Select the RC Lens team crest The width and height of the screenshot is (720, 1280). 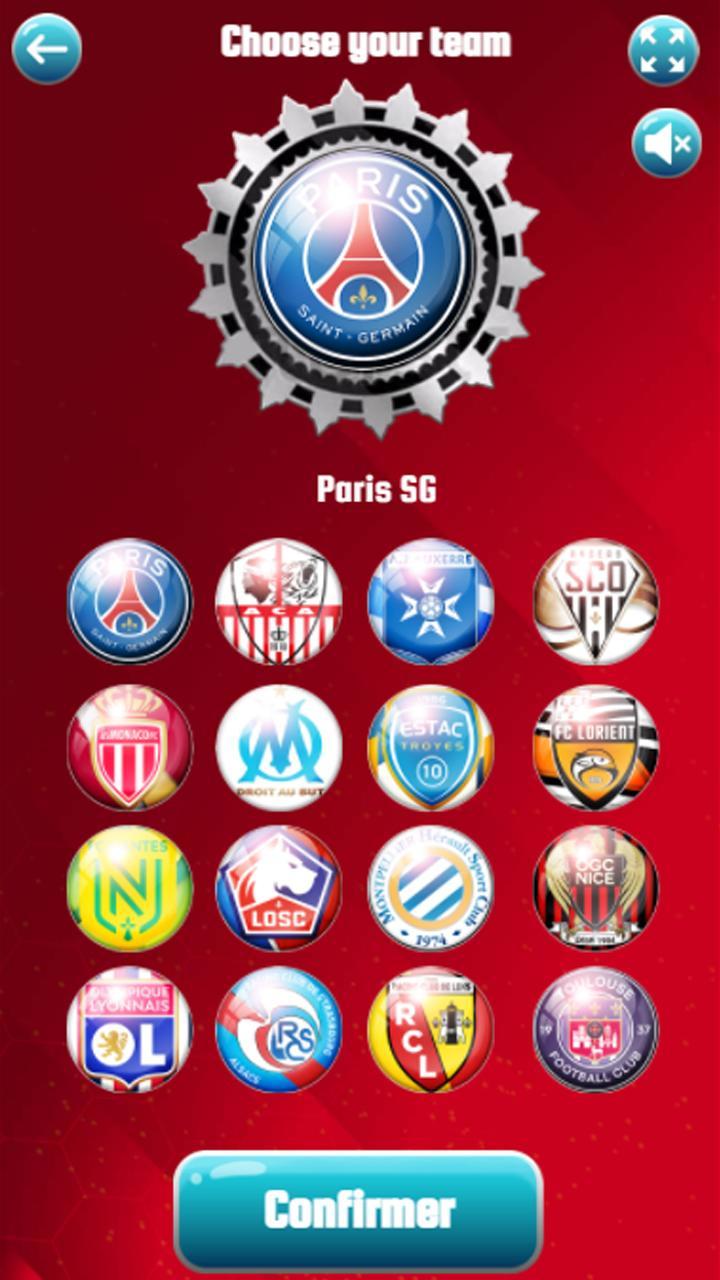430,1031
